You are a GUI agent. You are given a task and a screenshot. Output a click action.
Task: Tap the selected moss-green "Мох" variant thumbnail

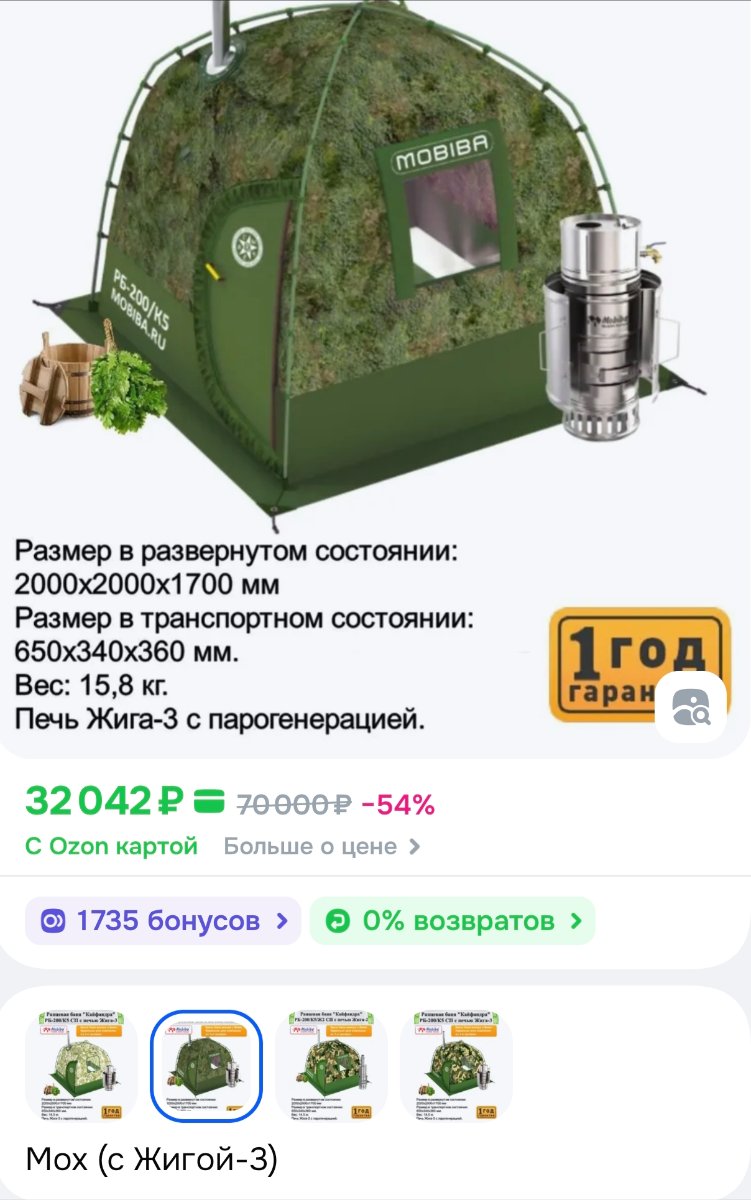point(206,1066)
